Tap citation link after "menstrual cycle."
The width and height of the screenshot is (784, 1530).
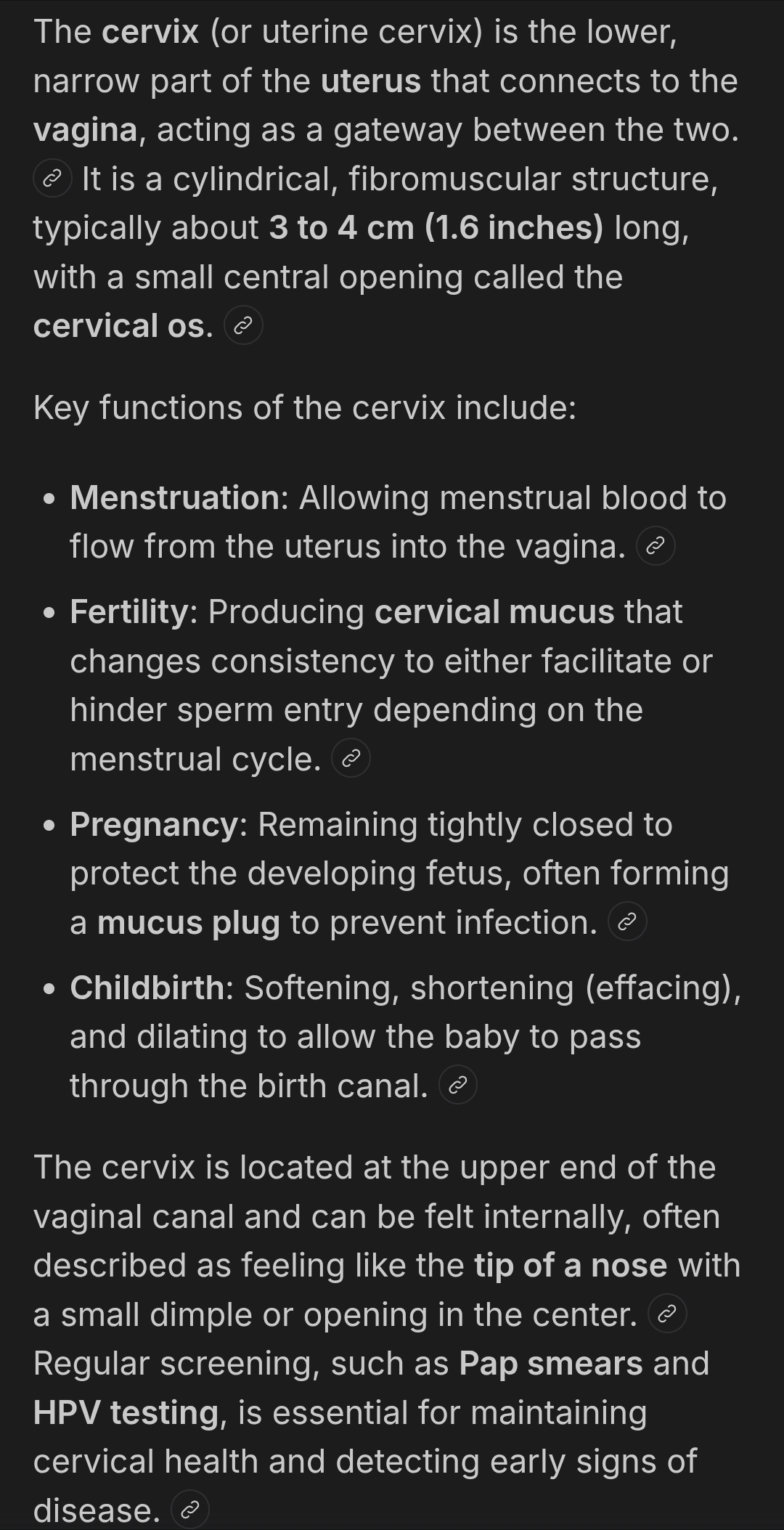click(351, 760)
